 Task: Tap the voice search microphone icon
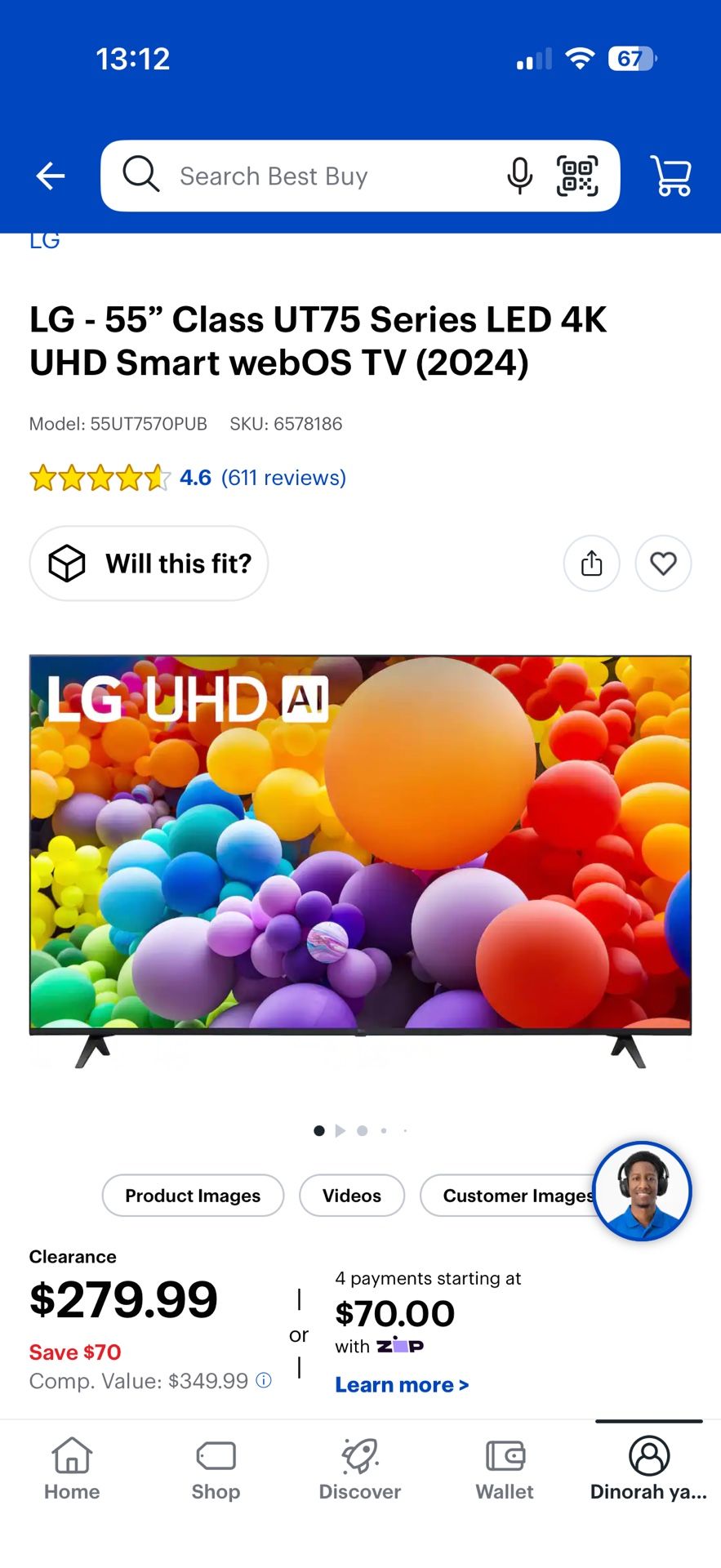coord(518,176)
